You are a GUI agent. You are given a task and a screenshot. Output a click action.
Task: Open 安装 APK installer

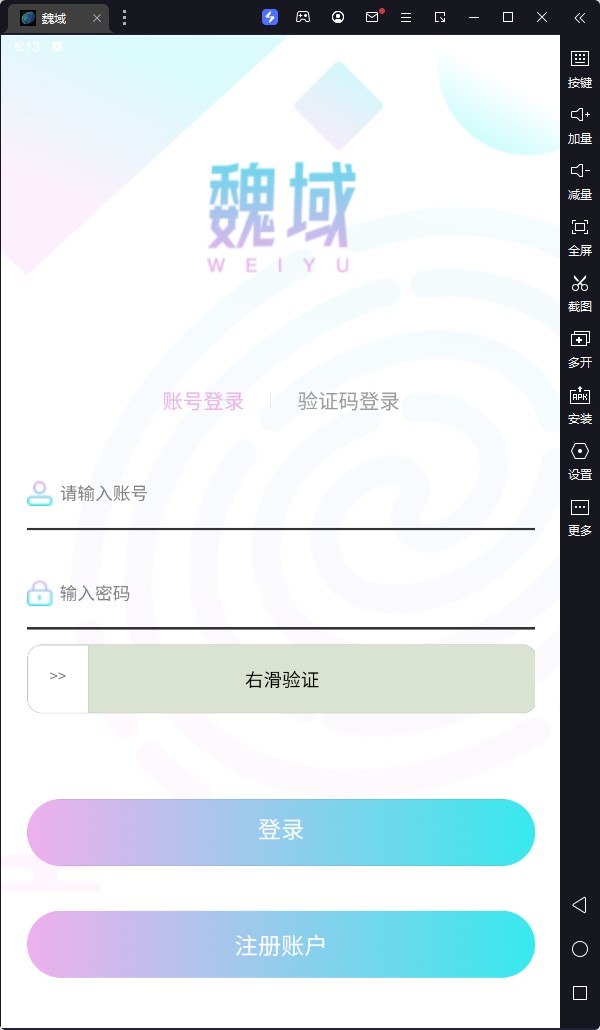pos(580,402)
